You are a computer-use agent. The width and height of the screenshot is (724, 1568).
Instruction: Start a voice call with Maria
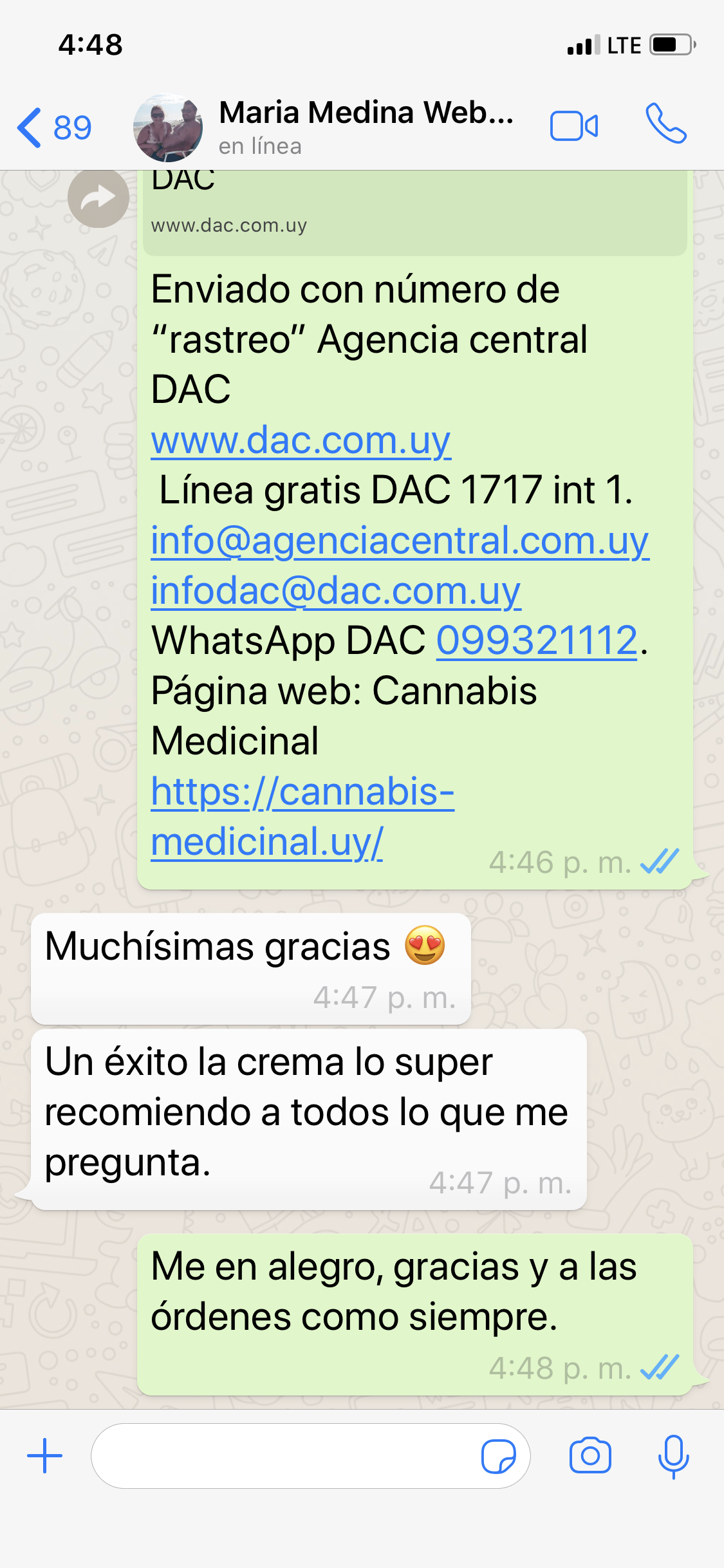coord(666,123)
